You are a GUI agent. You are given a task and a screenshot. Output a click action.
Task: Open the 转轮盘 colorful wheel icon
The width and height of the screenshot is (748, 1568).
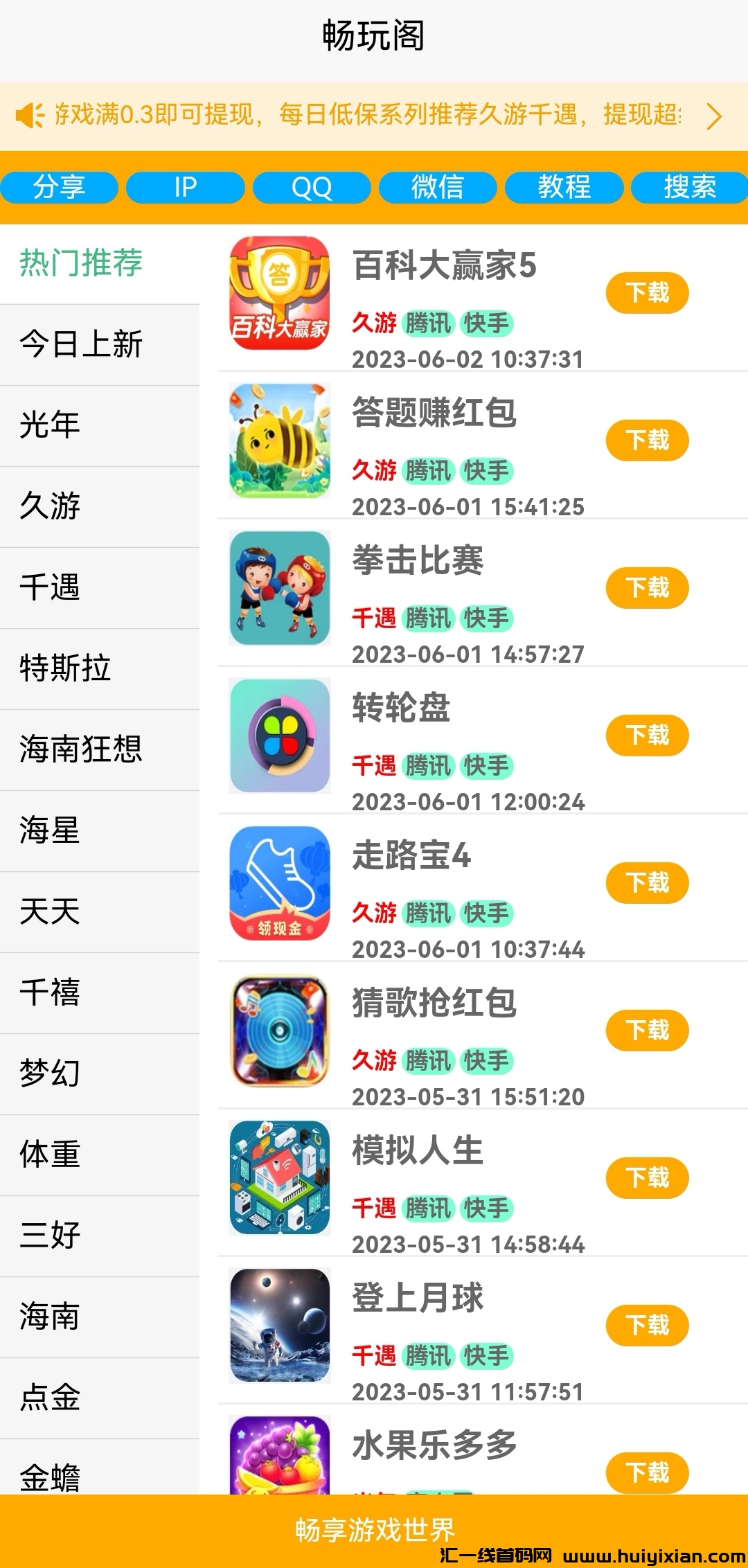coord(278,736)
